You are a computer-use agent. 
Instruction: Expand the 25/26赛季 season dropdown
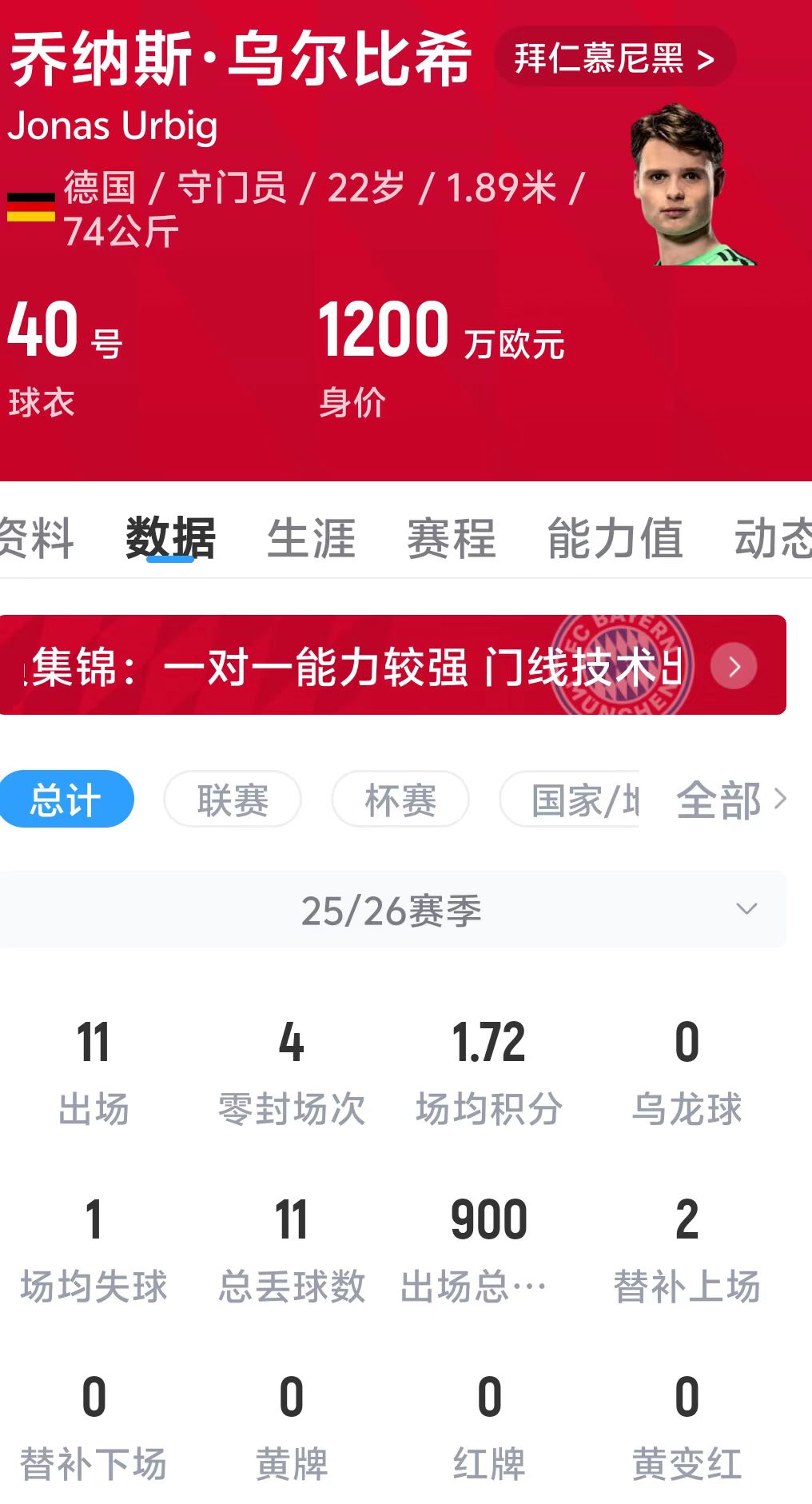392,910
